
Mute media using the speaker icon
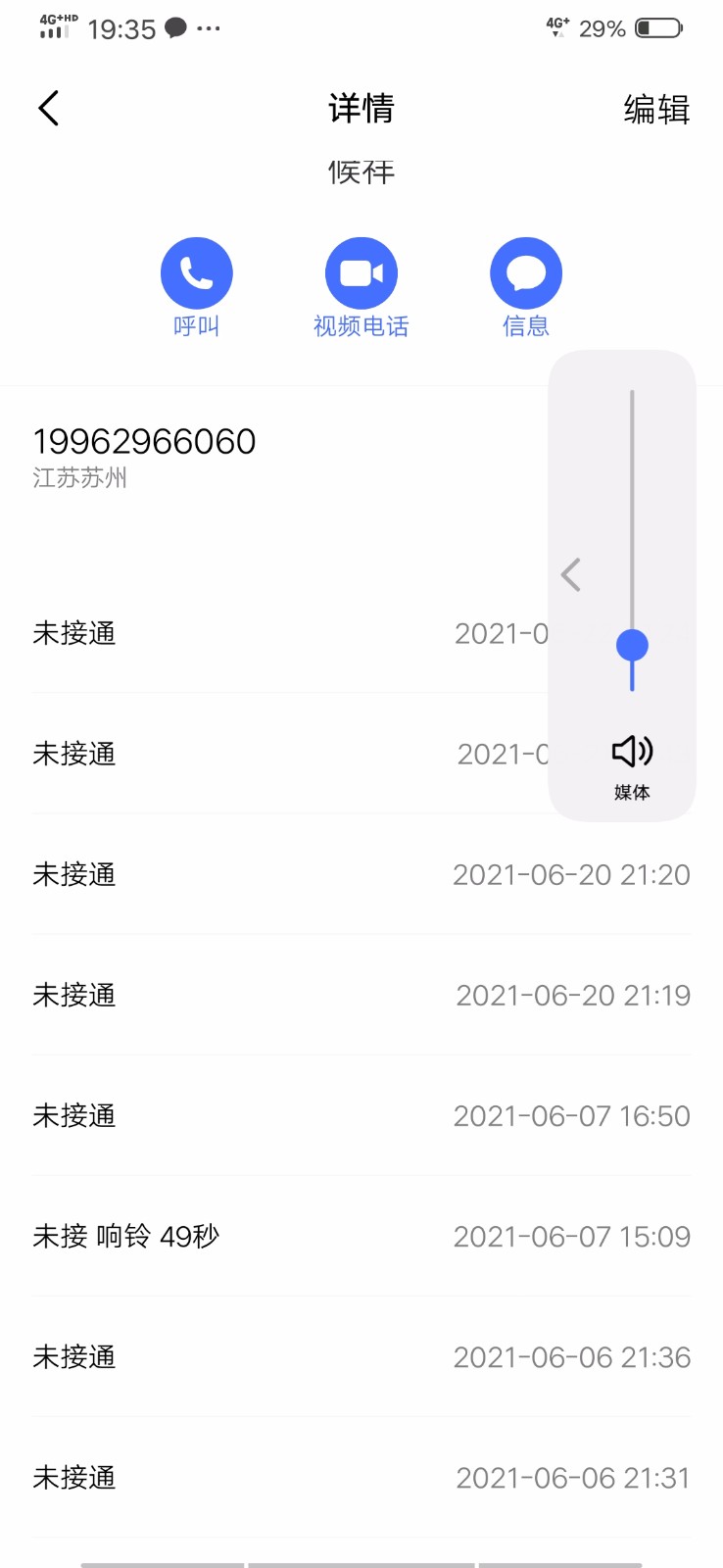[632, 752]
